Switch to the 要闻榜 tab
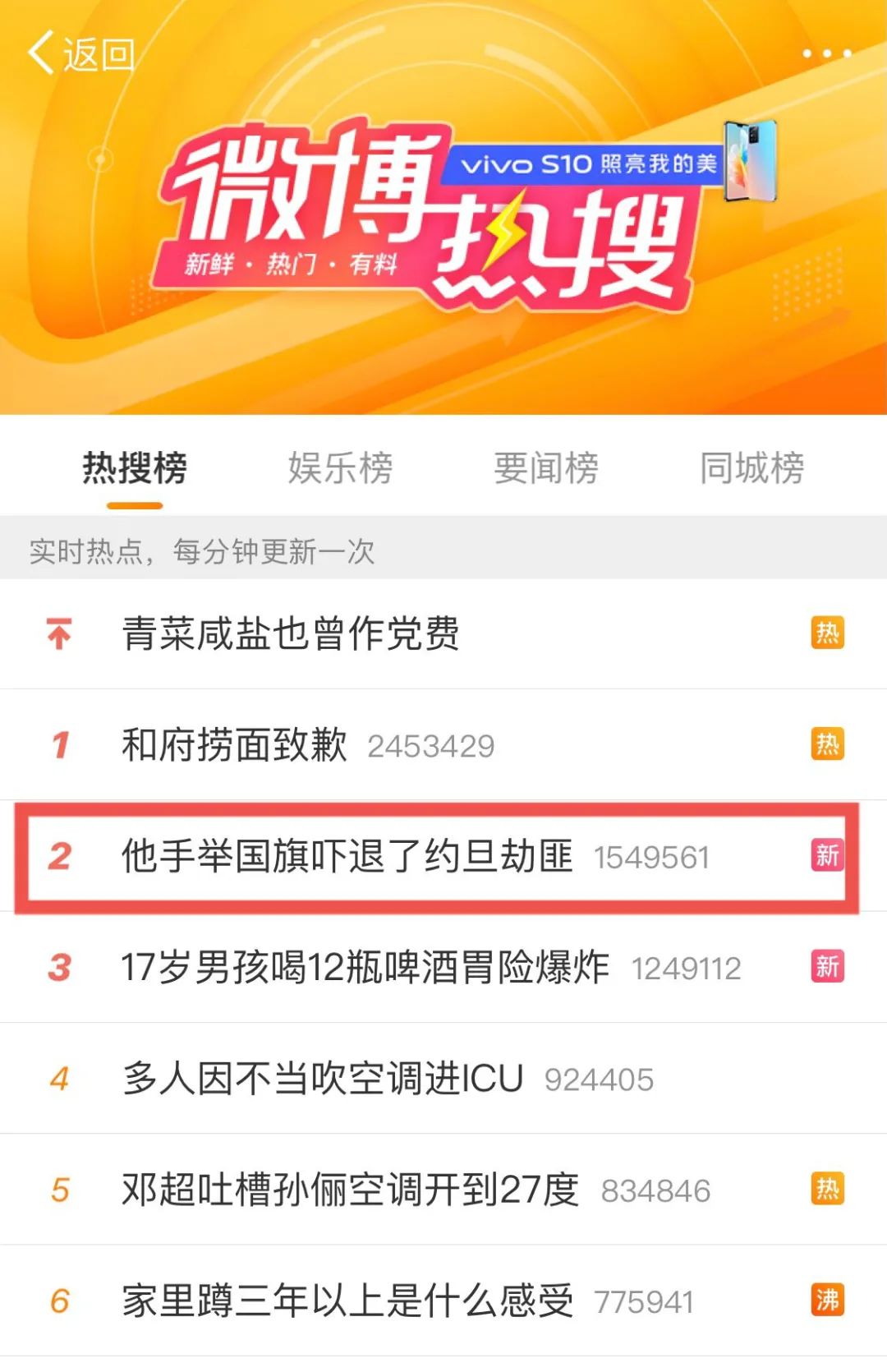Image resolution: width=887 pixels, height=1372 pixels. (545, 468)
